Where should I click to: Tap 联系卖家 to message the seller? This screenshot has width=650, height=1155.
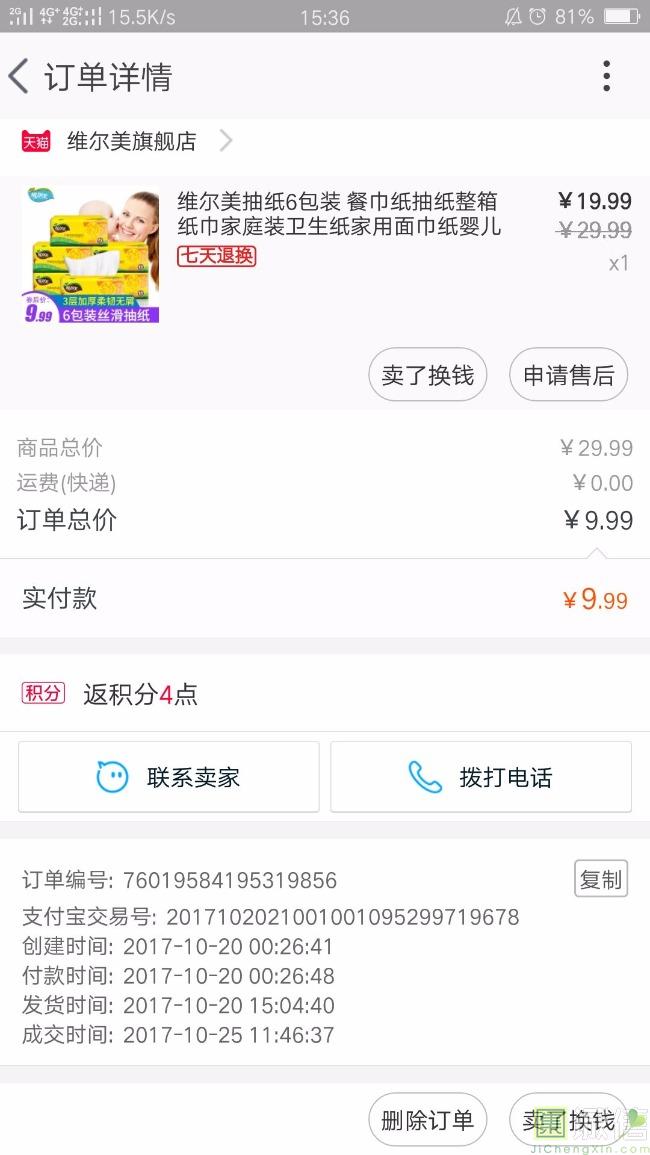(169, 777)
